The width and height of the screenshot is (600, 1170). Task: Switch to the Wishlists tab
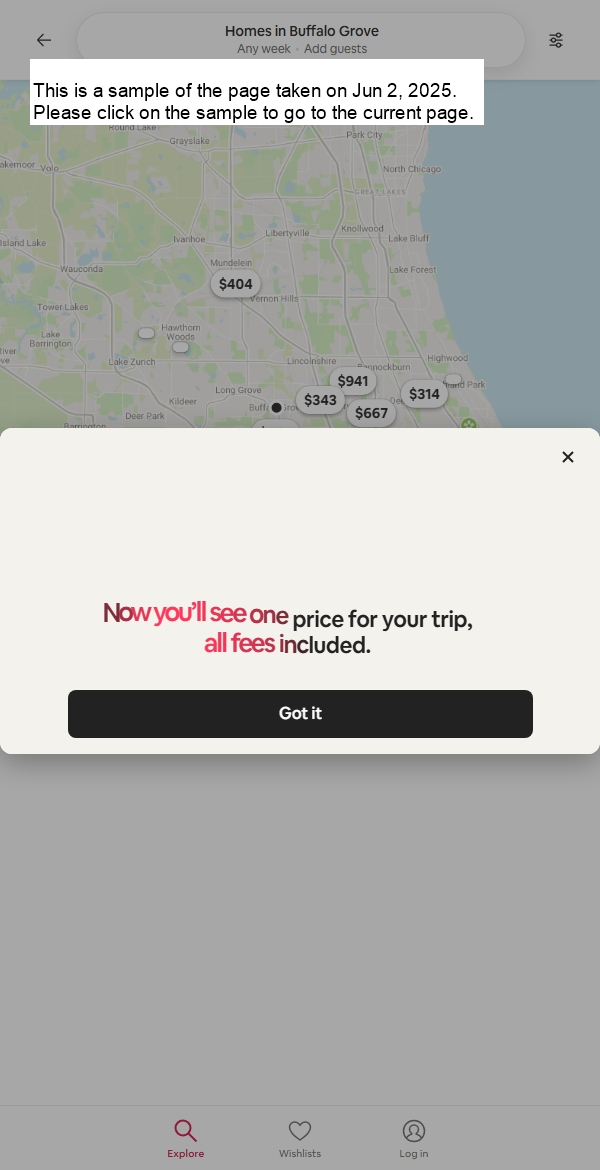point(300,1138)
